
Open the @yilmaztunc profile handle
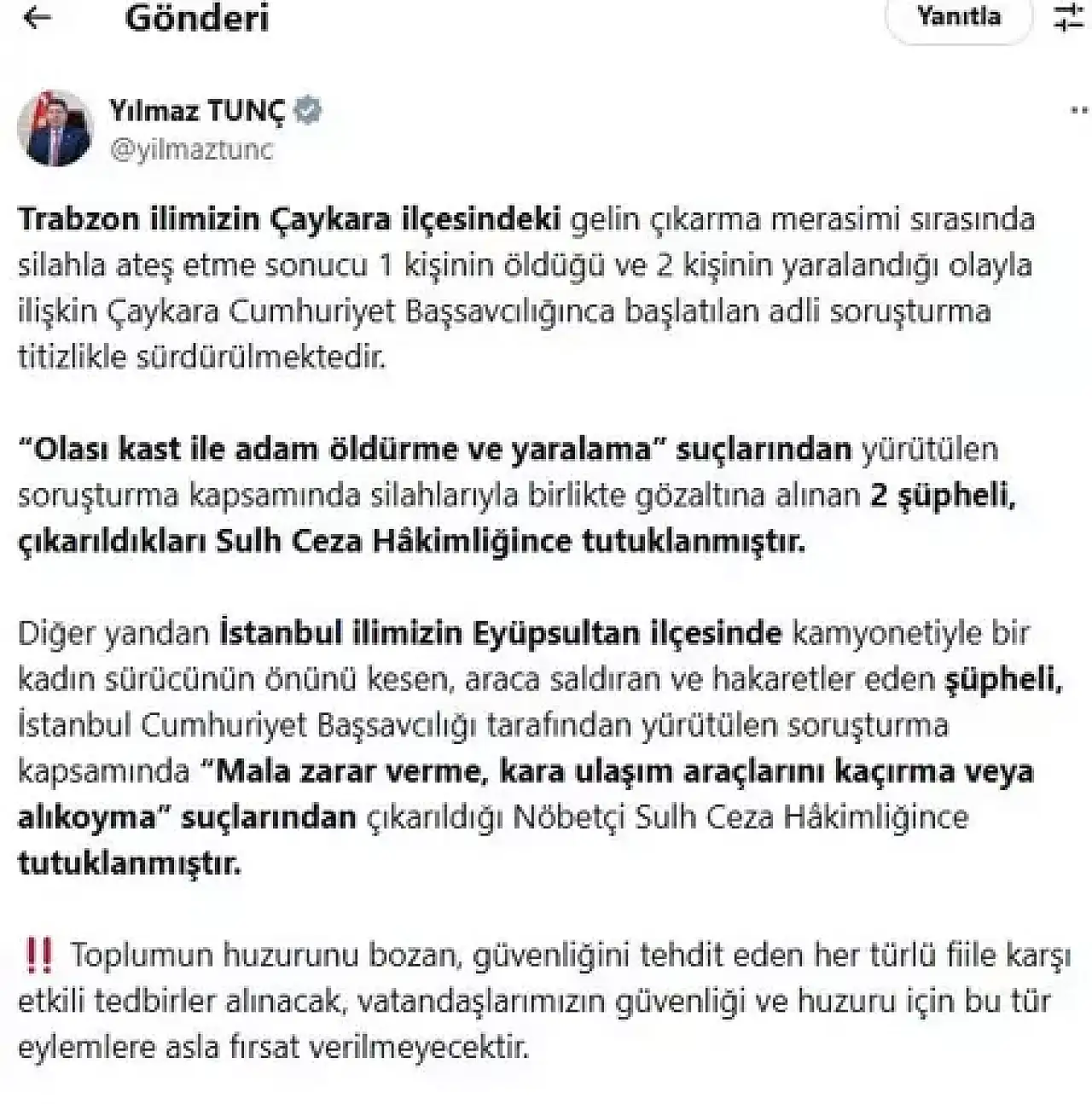coord(191,149)
